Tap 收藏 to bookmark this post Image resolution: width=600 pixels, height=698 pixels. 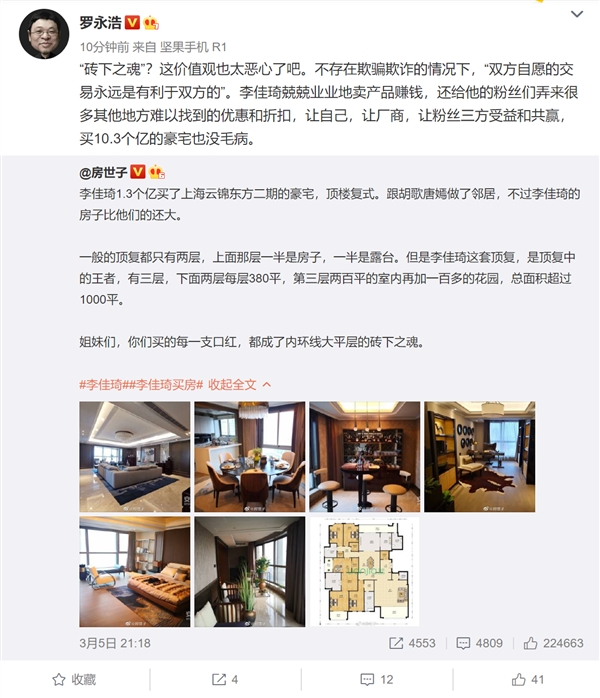(74, 679)
